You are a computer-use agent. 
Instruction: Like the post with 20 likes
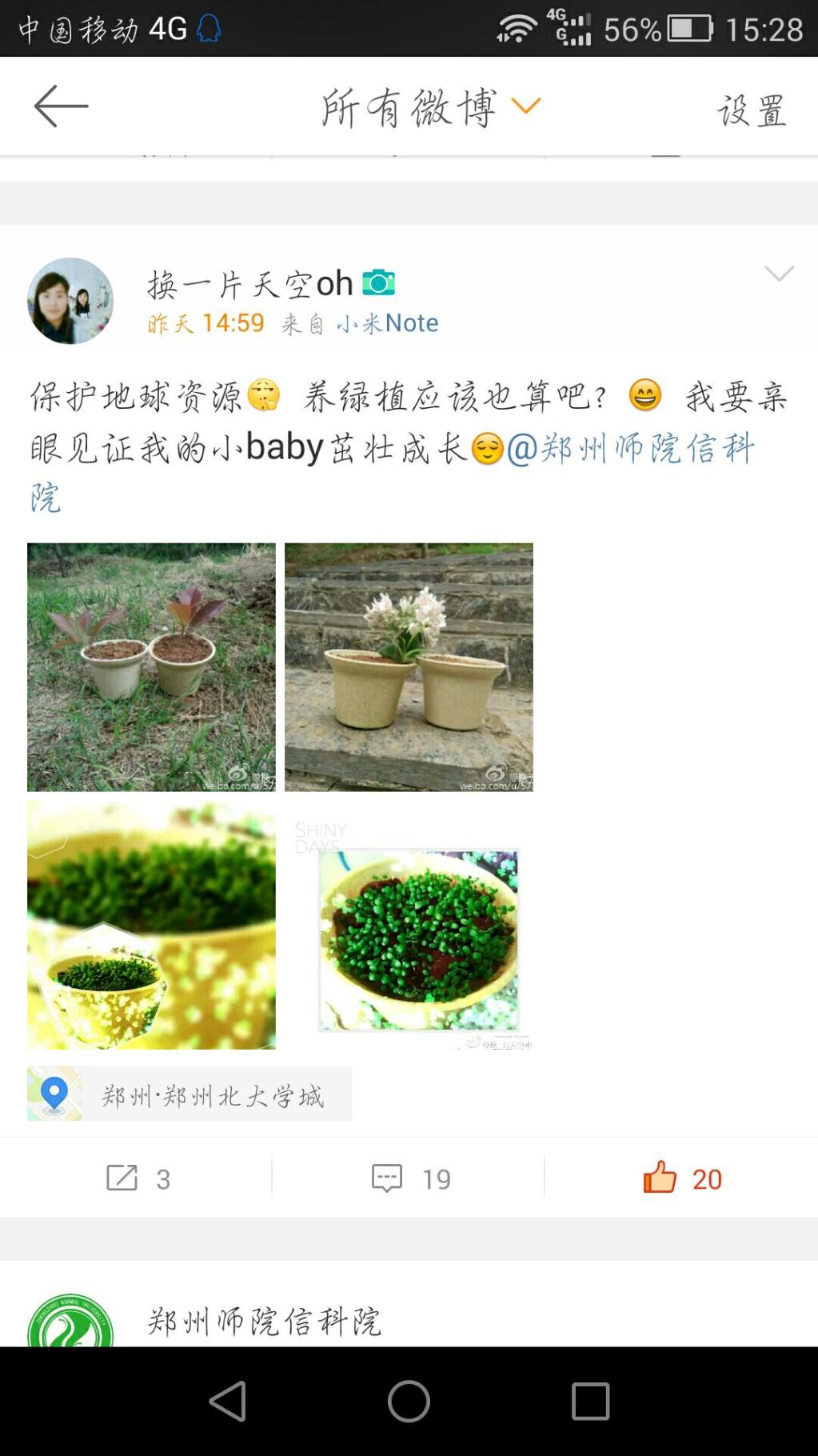click(682, 1178)
